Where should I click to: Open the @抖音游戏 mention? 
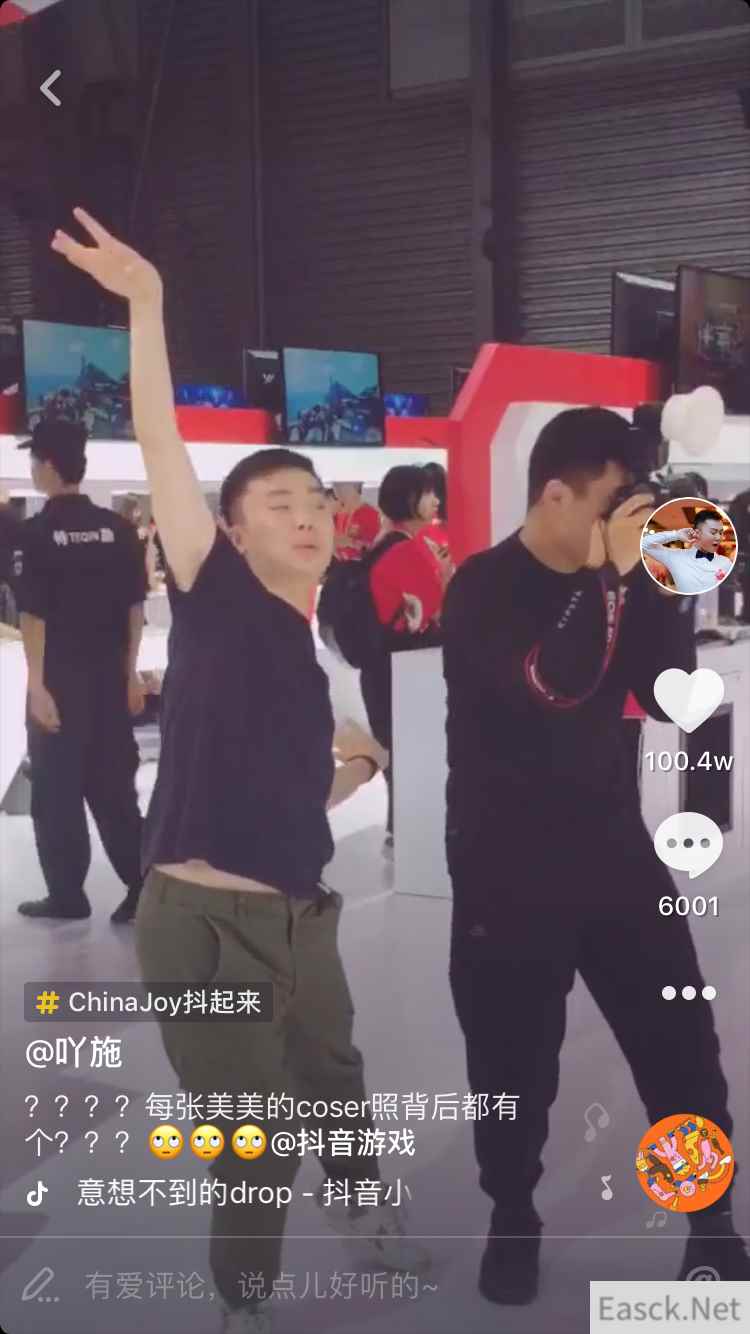point(342,1142)
